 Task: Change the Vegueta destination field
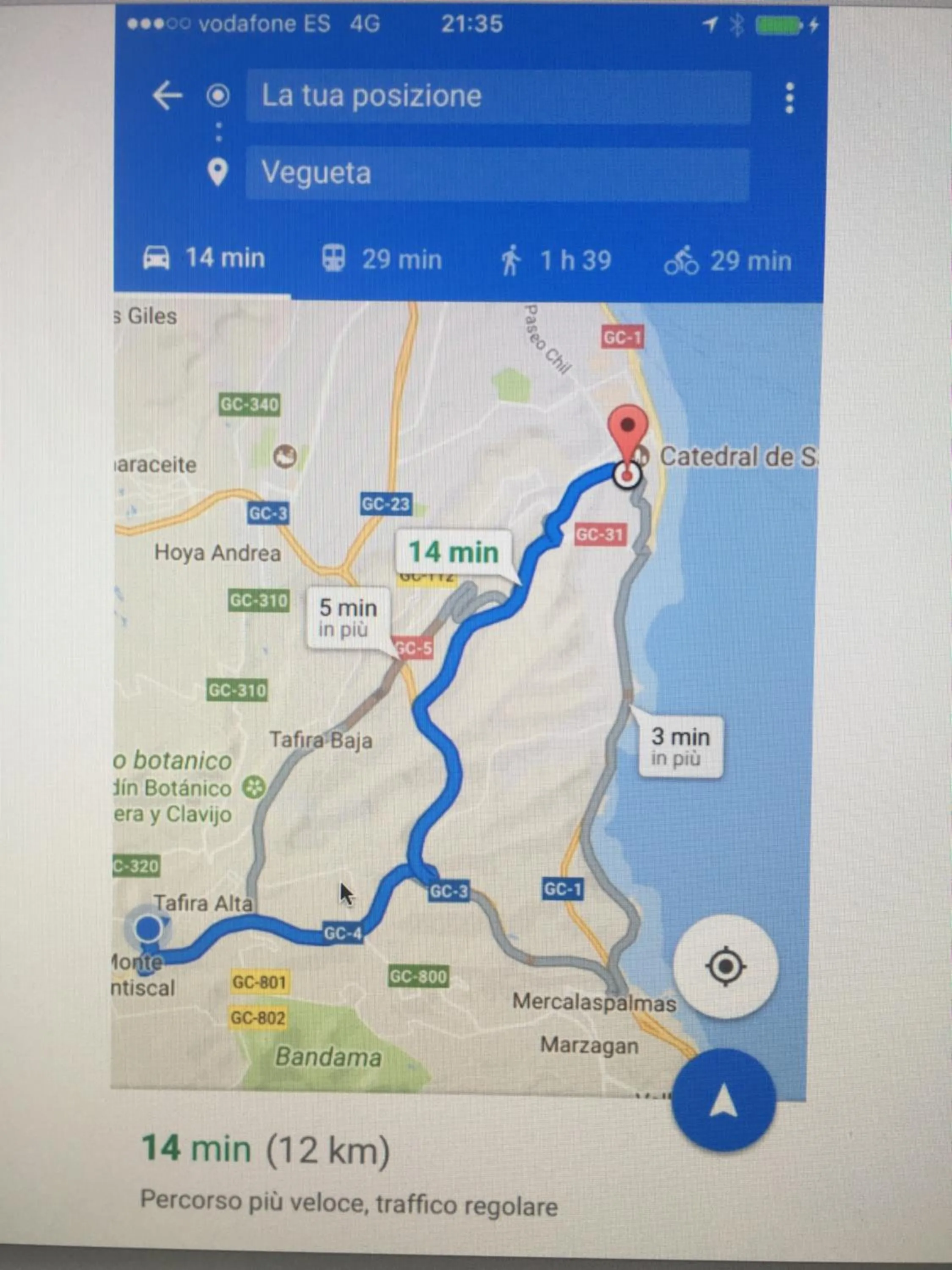click(x=497, y=174)
